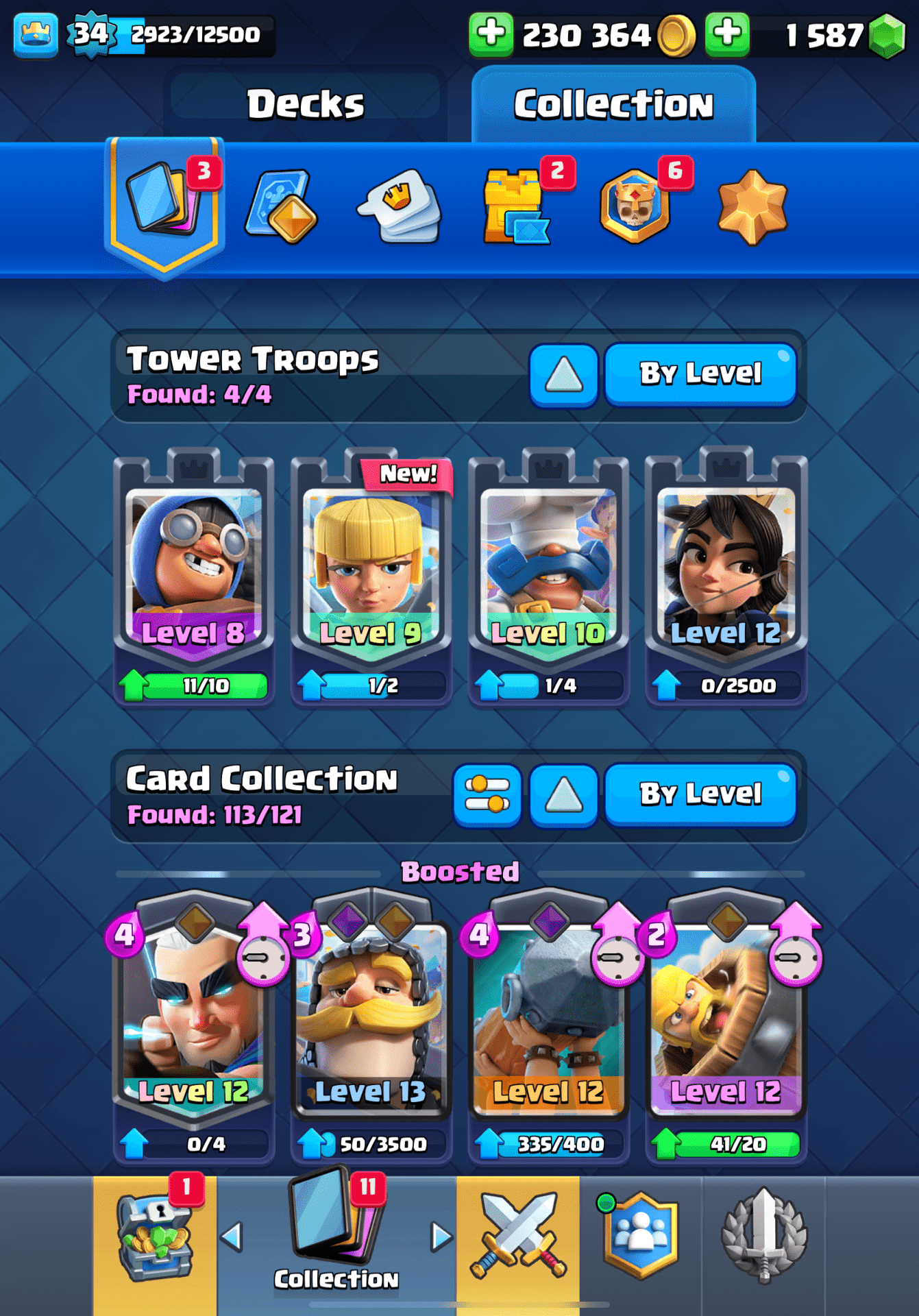Tap the plus button to buy gold
Image resolution: width=919 pixels, height=1316 pixels.
pos(491,34)
